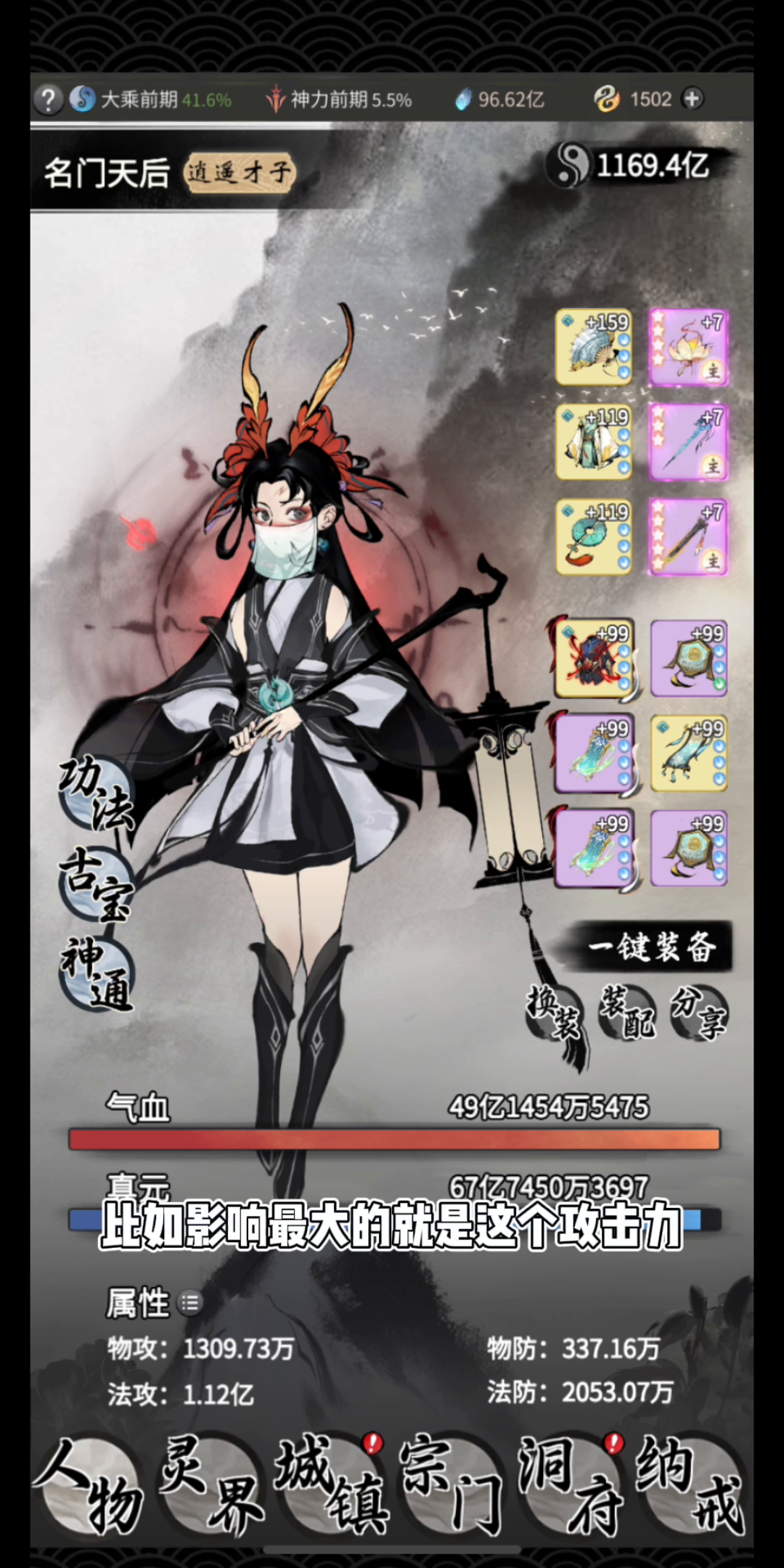Select the +7 lotus equipment slot
The image size is (784, 1568).
coord(688,347)
